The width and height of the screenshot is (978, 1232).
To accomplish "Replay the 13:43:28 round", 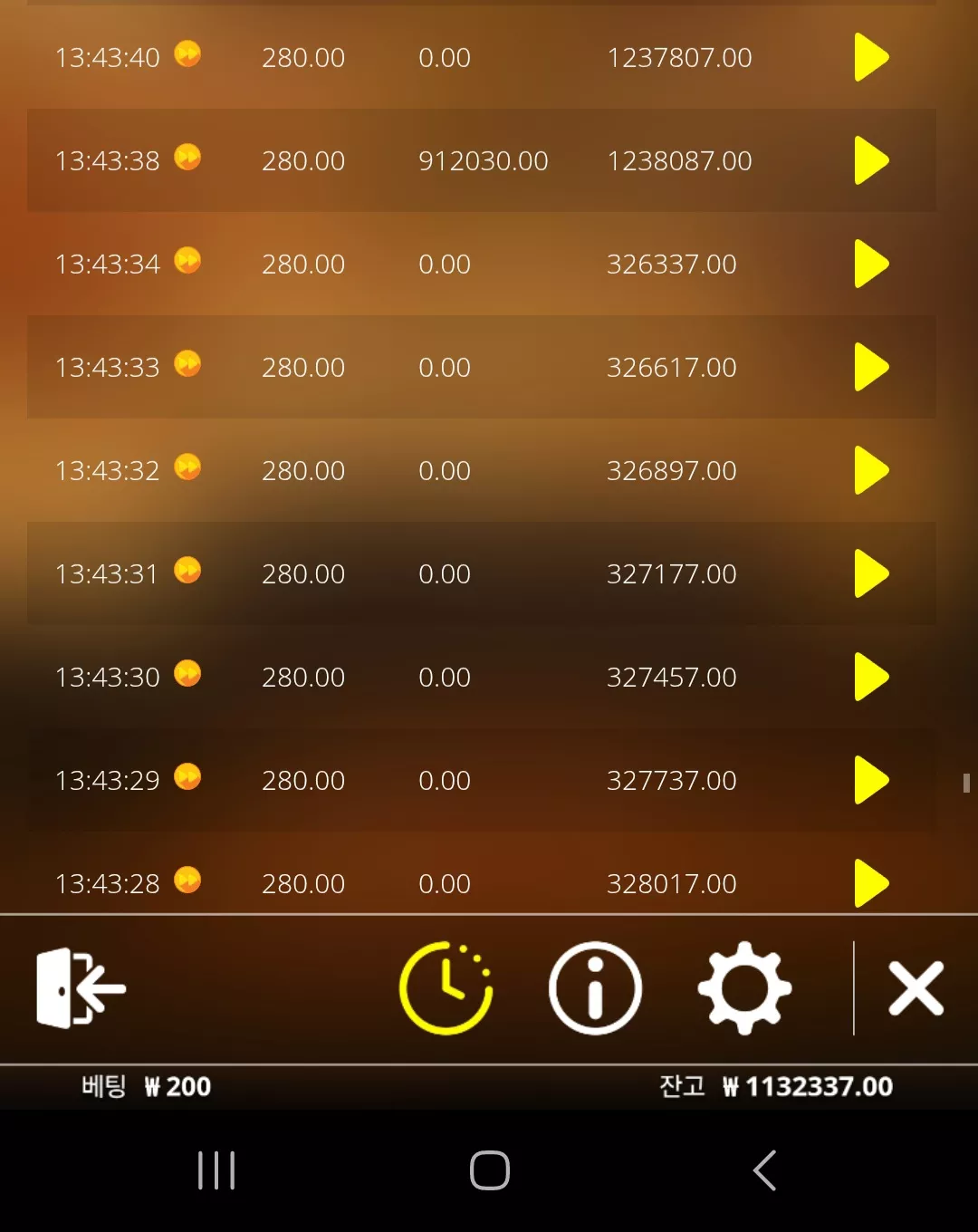I will (x=871, y=883).
